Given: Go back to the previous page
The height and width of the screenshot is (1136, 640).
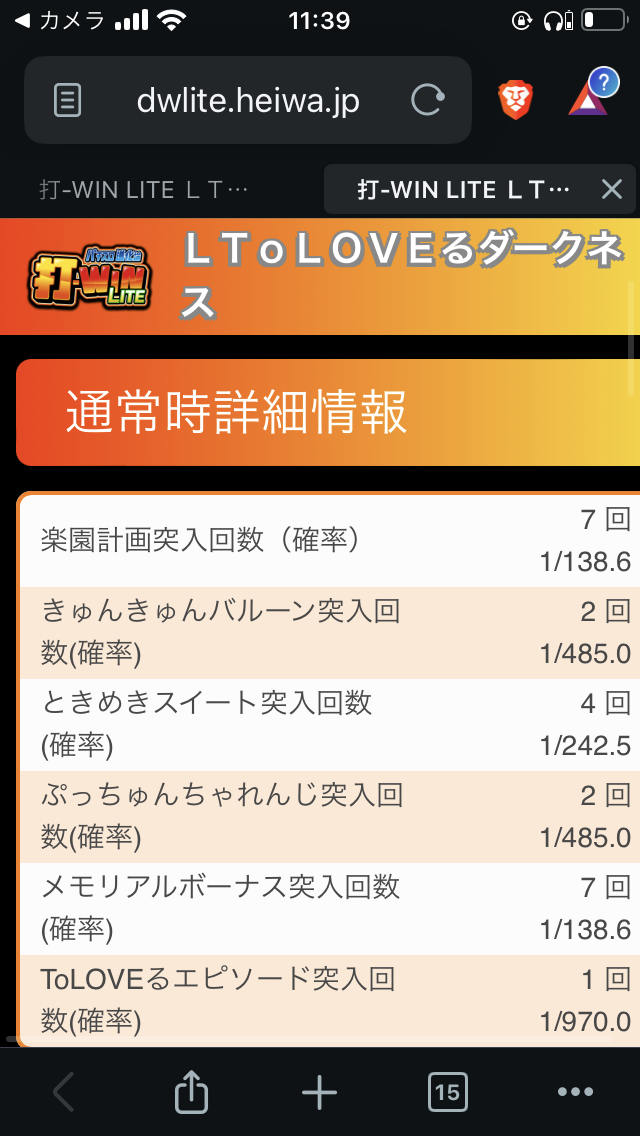Looking at the screenshot, I should [63, 1093].
